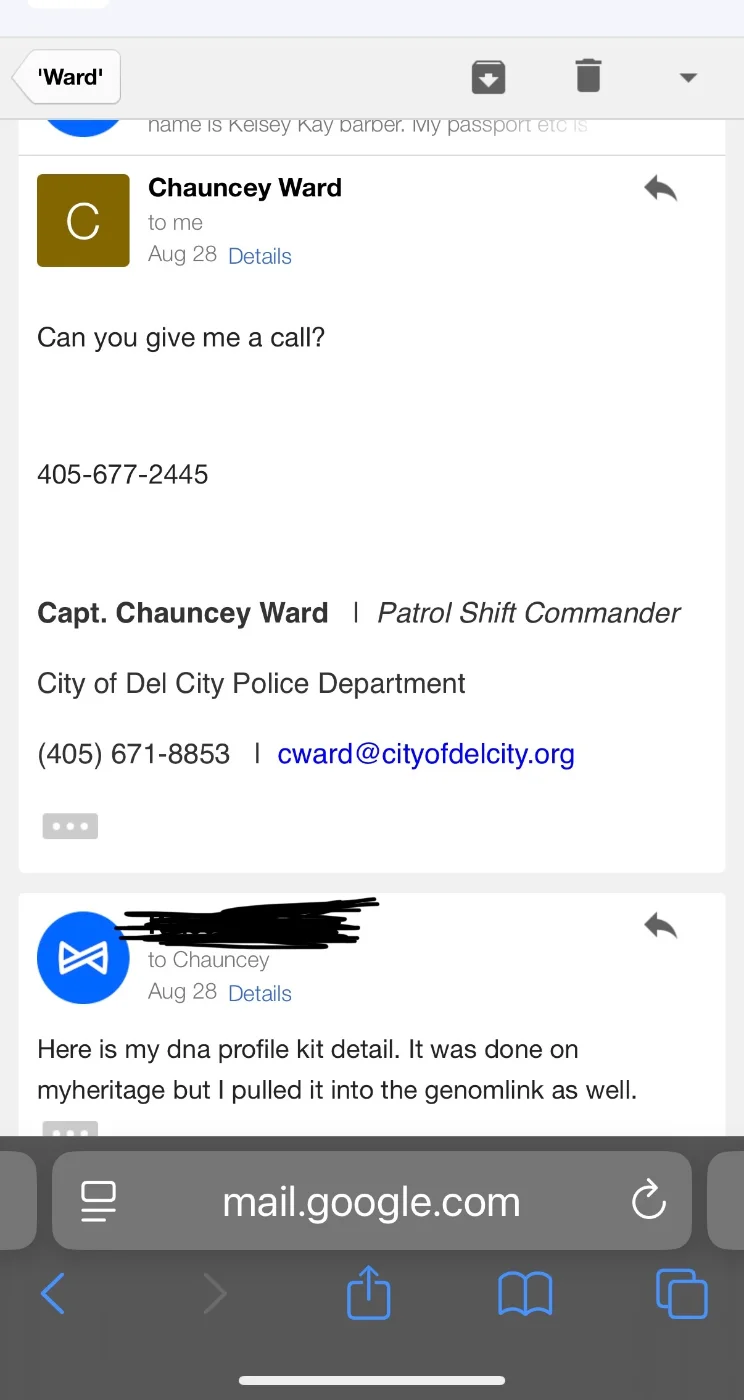Screen dimensions: 744x1400
Task: Delete this conversation with the trash icon
Action: click(x=588, y=76)
